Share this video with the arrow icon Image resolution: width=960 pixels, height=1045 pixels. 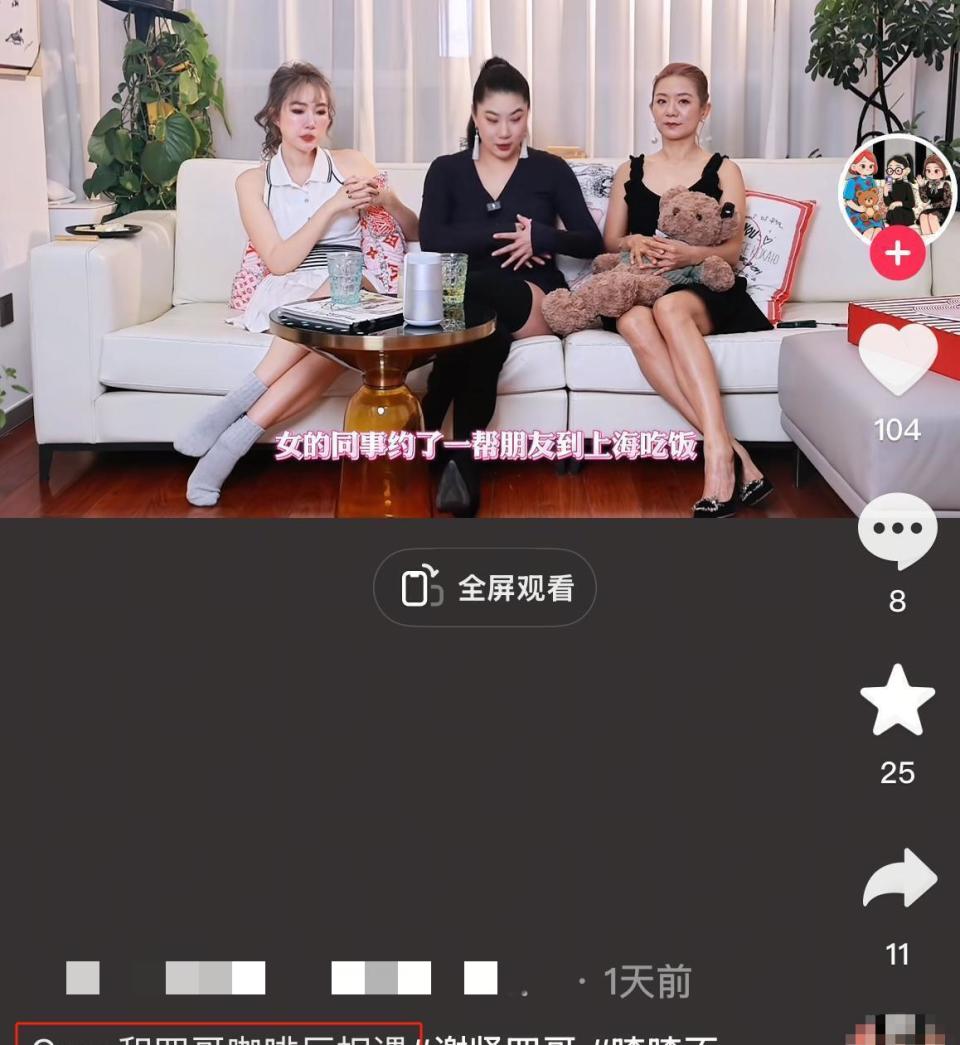[x=899, y=879]
